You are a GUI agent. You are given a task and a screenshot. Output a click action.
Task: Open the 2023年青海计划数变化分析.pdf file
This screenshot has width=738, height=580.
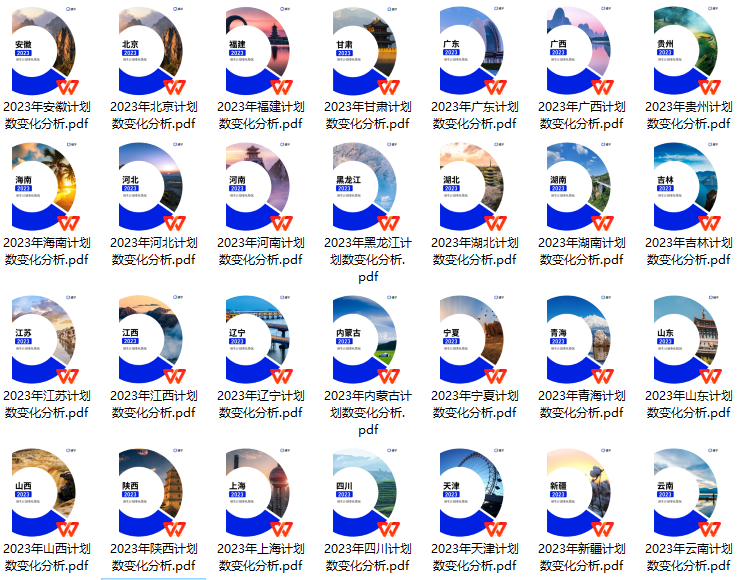[x=582, y=341]
